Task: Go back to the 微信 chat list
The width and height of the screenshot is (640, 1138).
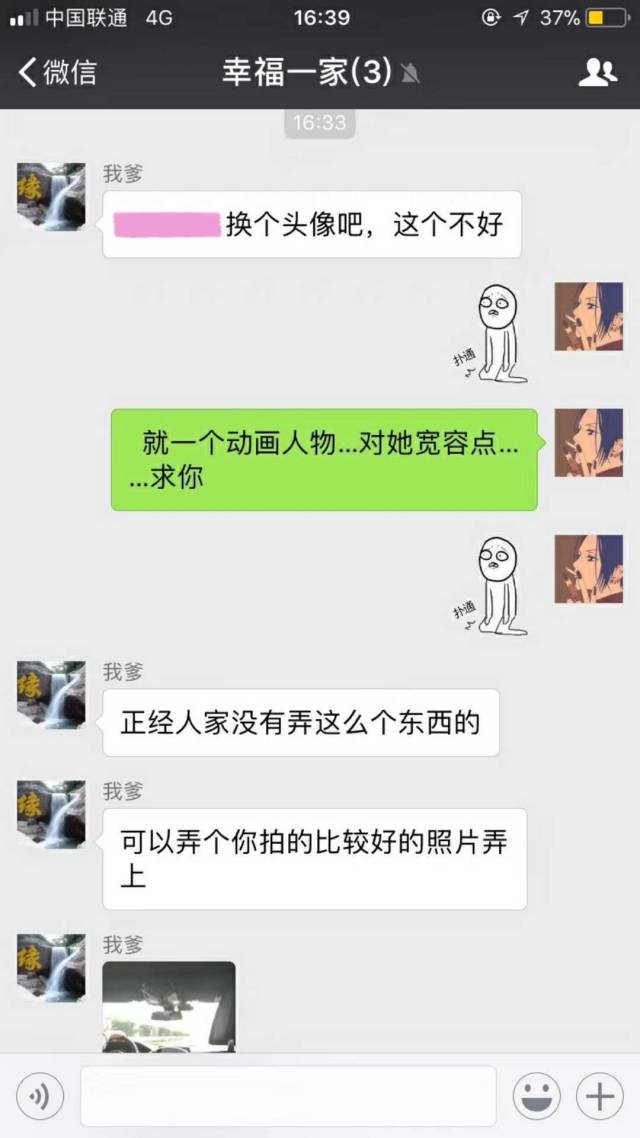Action: tap(57, 73)
